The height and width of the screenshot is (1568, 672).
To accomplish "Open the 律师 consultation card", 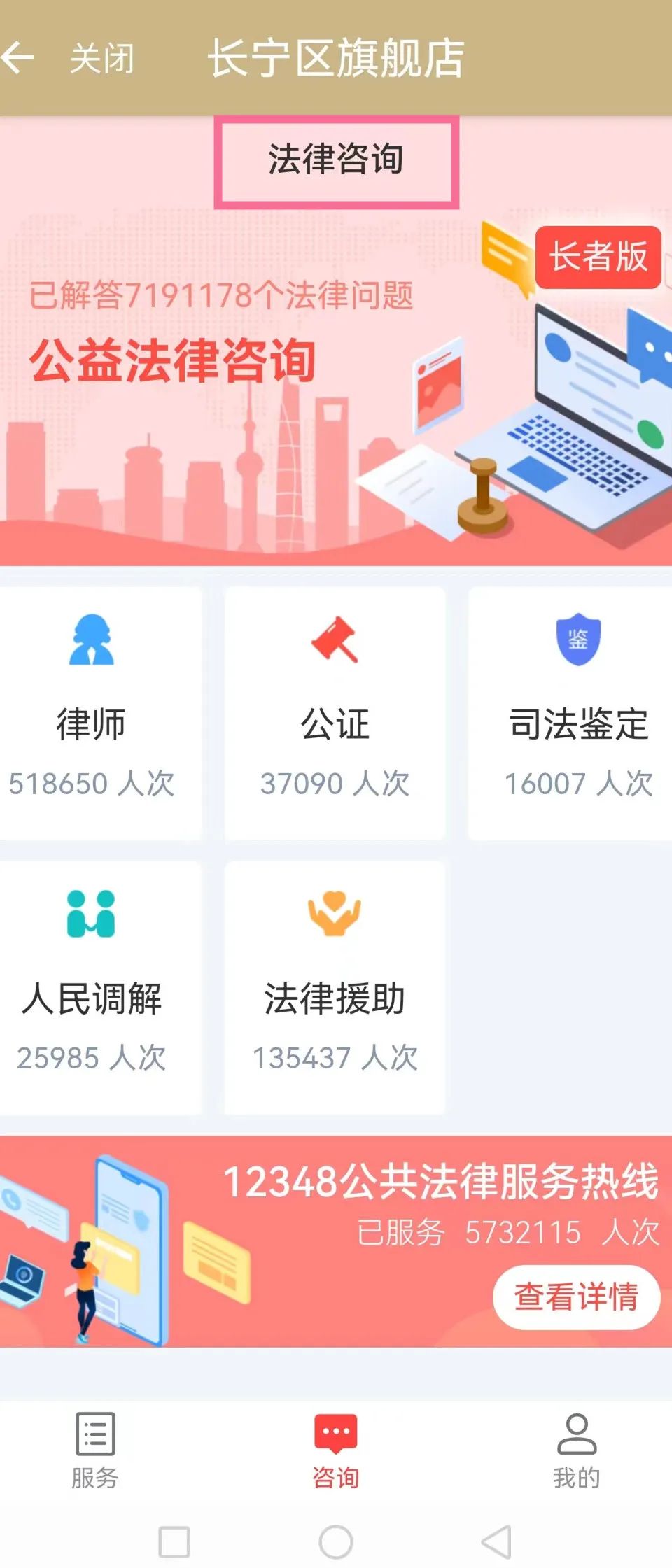I will tap(92, 714).
